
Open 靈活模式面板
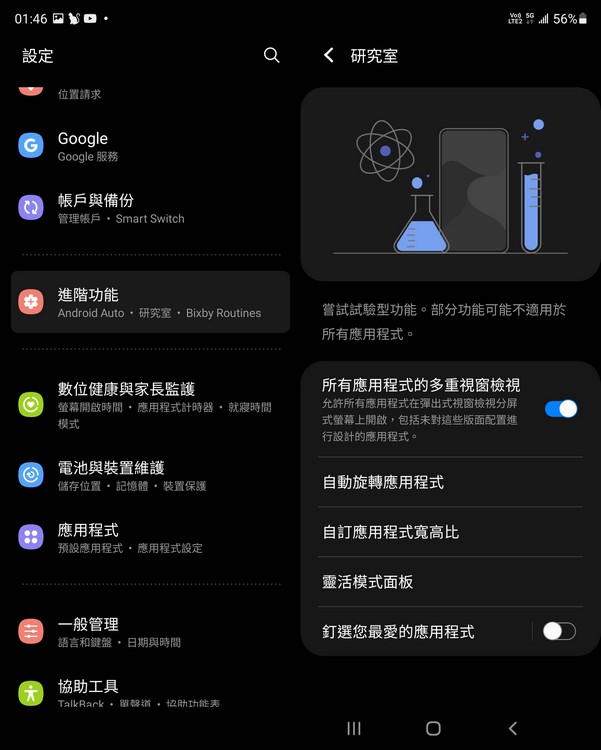click(x=450, y=582)
